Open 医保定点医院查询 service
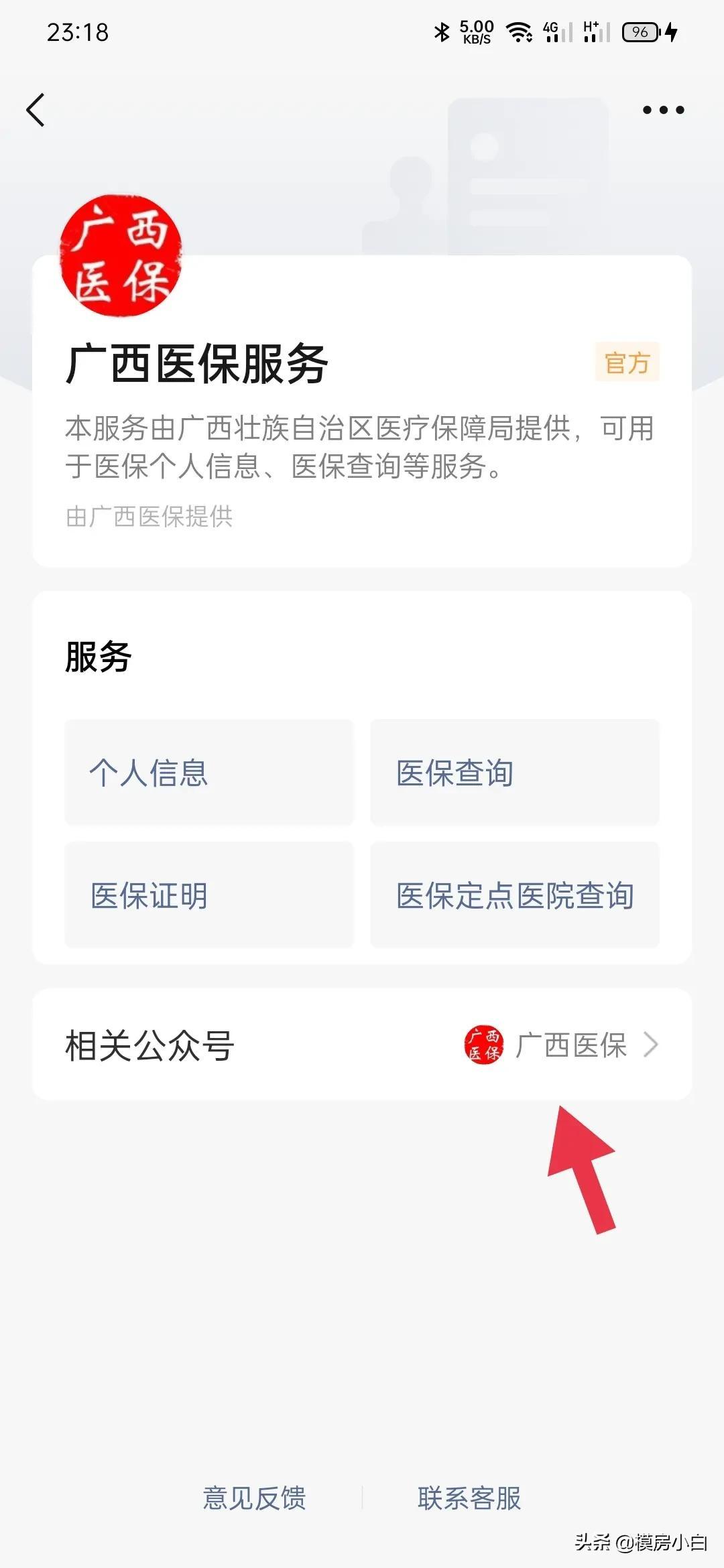 (514, 894)
